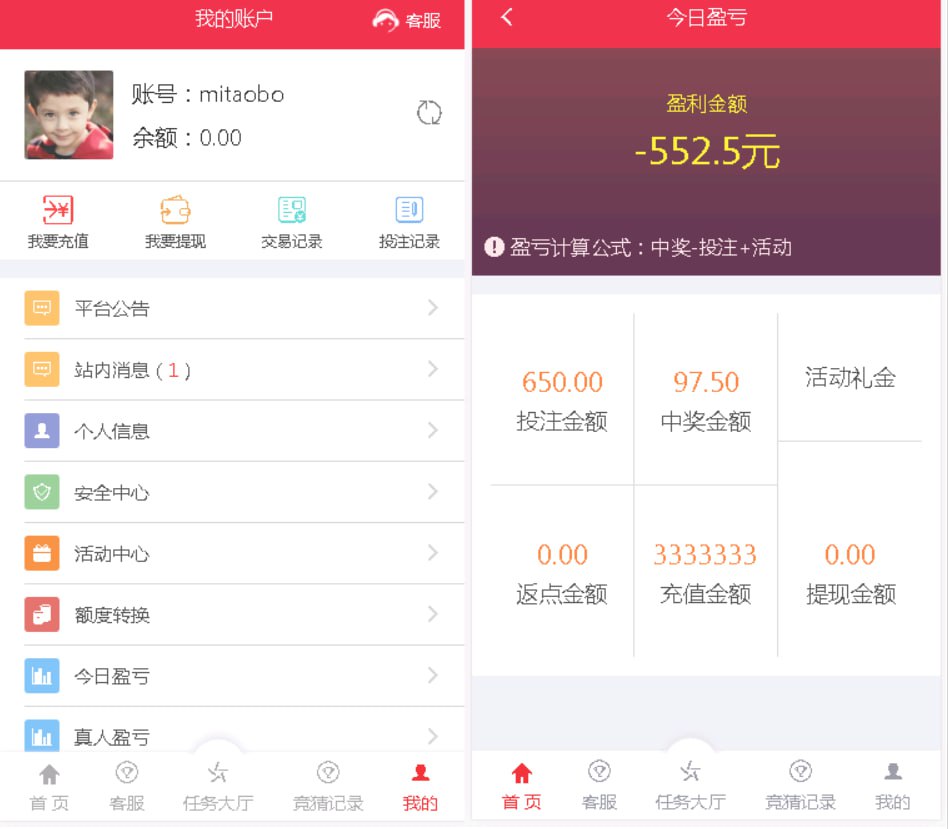The width and height of the screenshot is (948, 829).
Task: Open 任务大厅 tab on 我的账户 screen
Action: [x=217, y=788]
